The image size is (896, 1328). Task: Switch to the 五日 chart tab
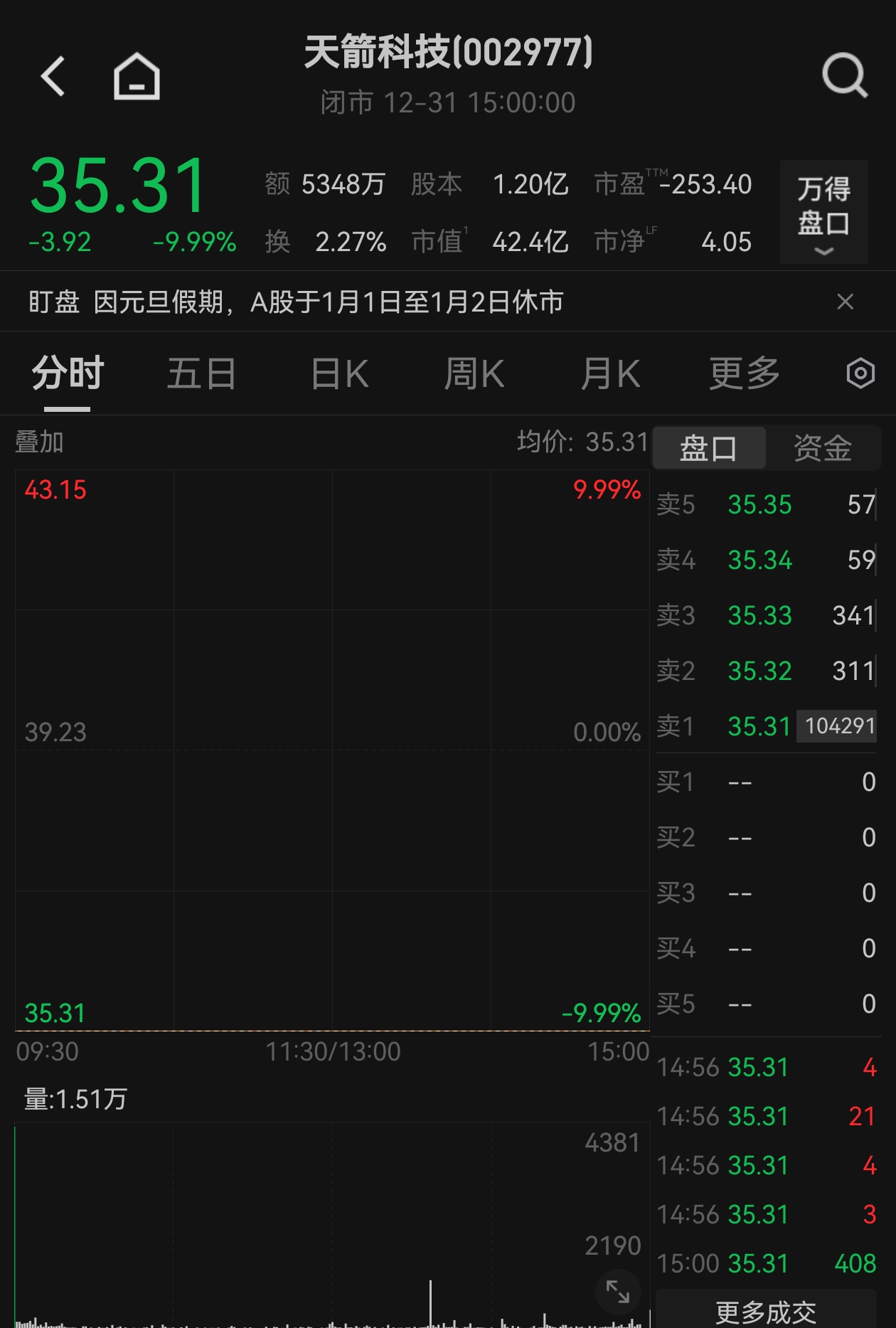tap(201, 373)
